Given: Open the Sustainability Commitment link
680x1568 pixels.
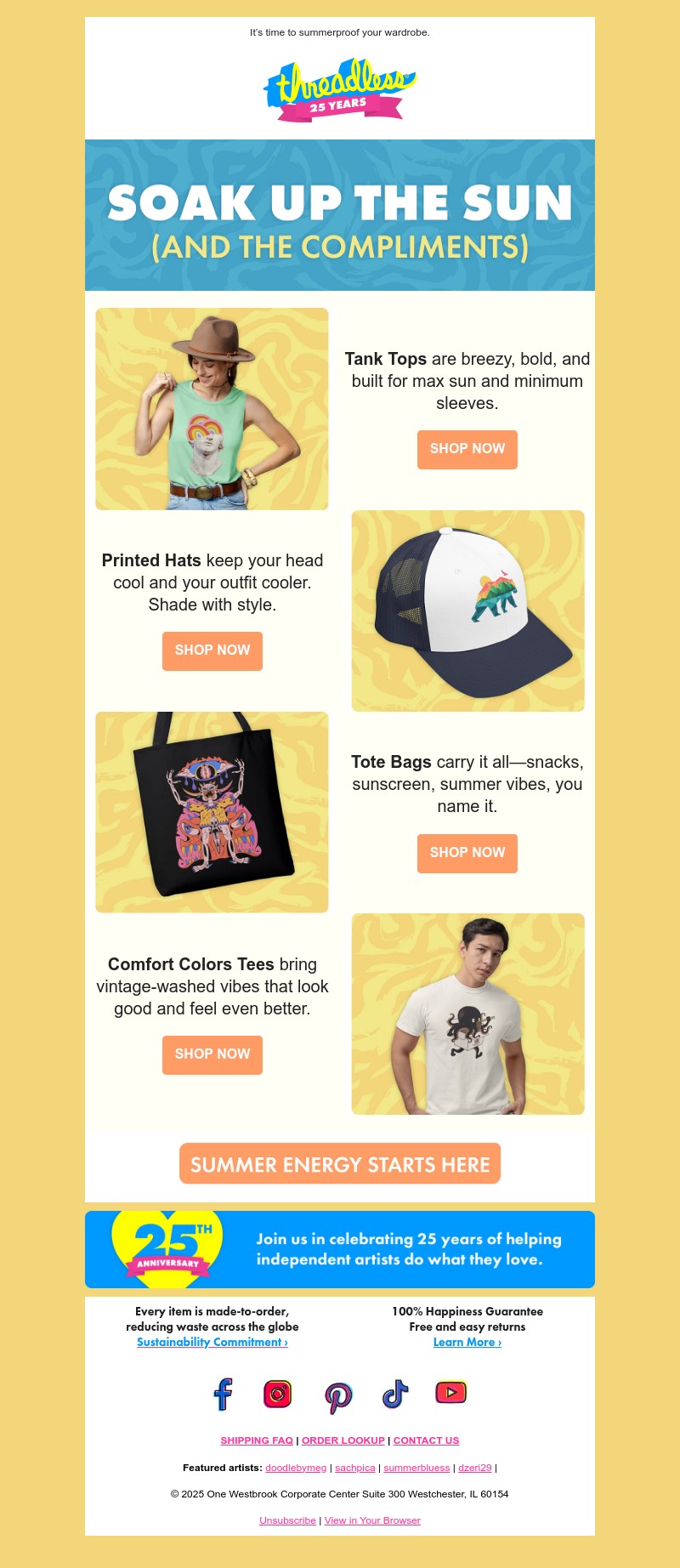Looking at the screenshot, I should click(212, 1342).
